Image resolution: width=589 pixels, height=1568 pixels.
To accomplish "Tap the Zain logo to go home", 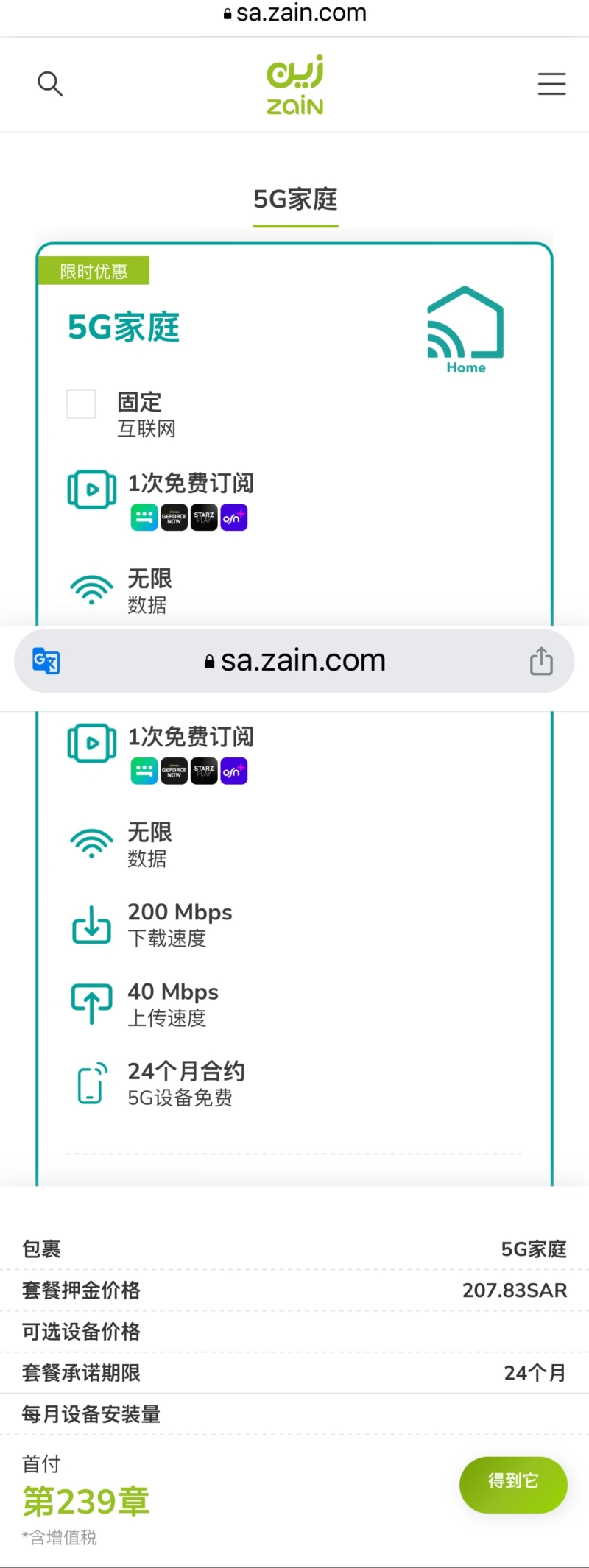I will pyautogui.click(x=294, y=85).
